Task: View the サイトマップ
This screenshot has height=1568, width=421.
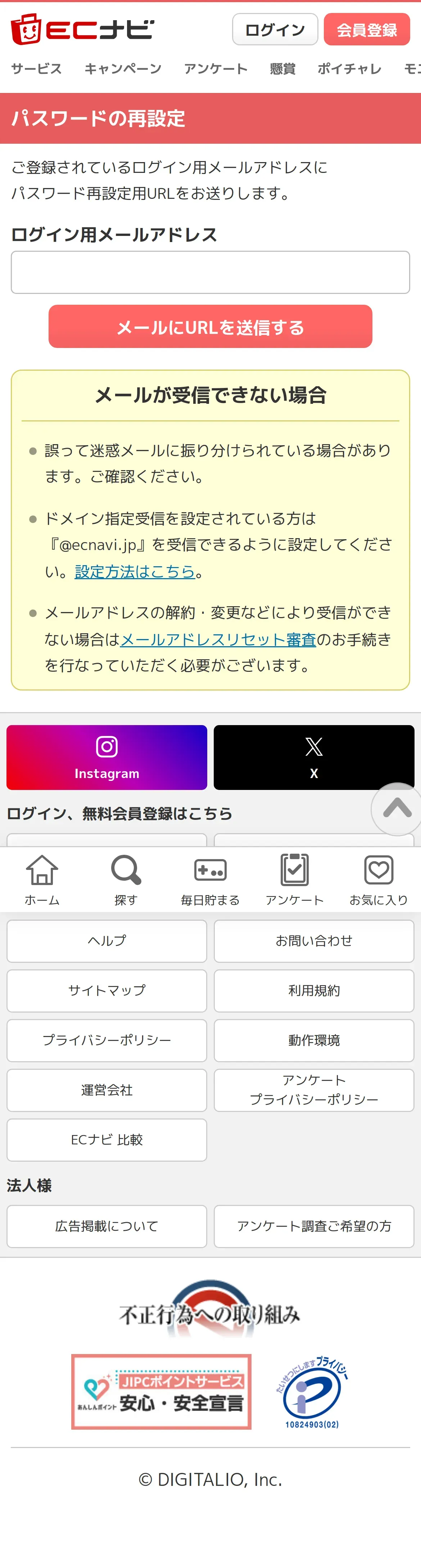Action: coord(107,991)
